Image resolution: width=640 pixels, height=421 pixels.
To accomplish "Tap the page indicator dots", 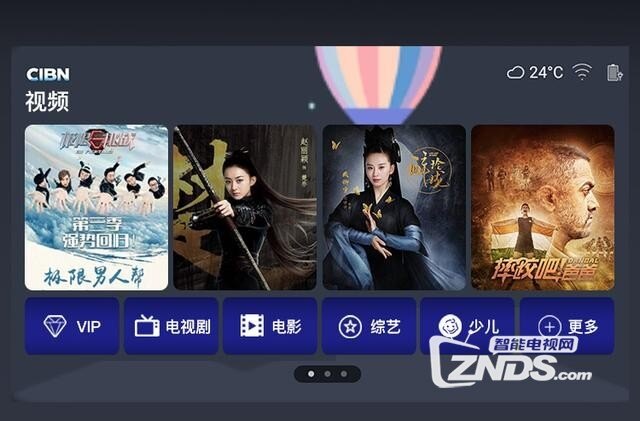I will 327,373.
